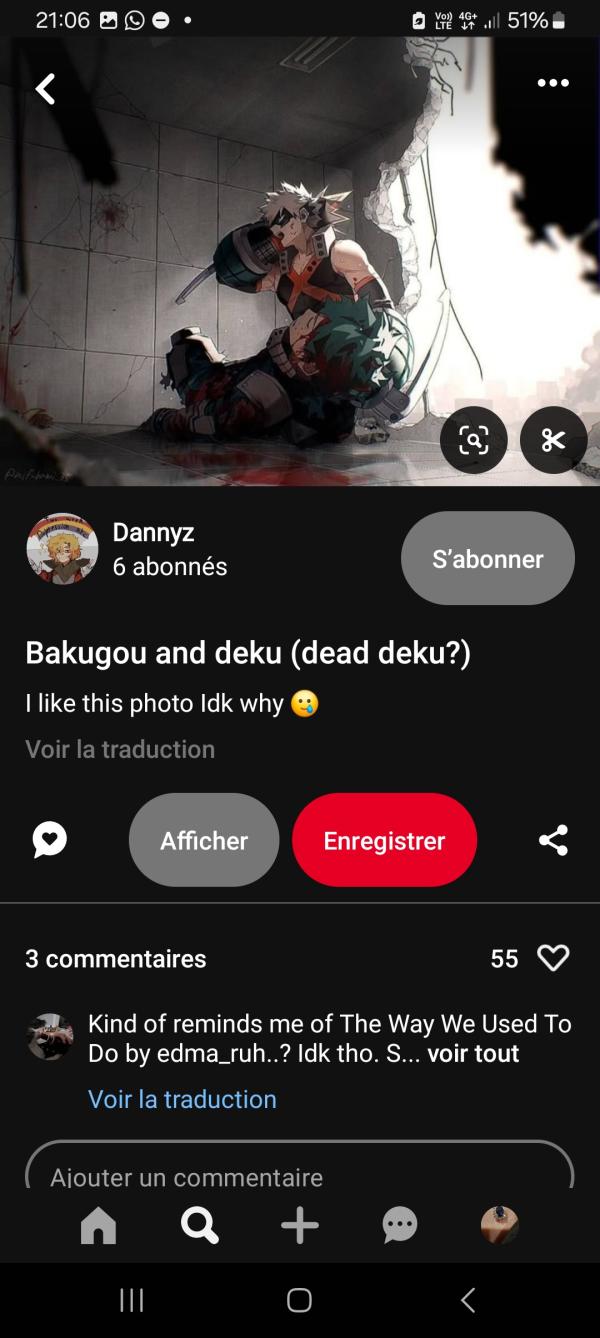Tap Voir la traduction under the description
The image size is (600, 1338).
(x=120, y=749)
